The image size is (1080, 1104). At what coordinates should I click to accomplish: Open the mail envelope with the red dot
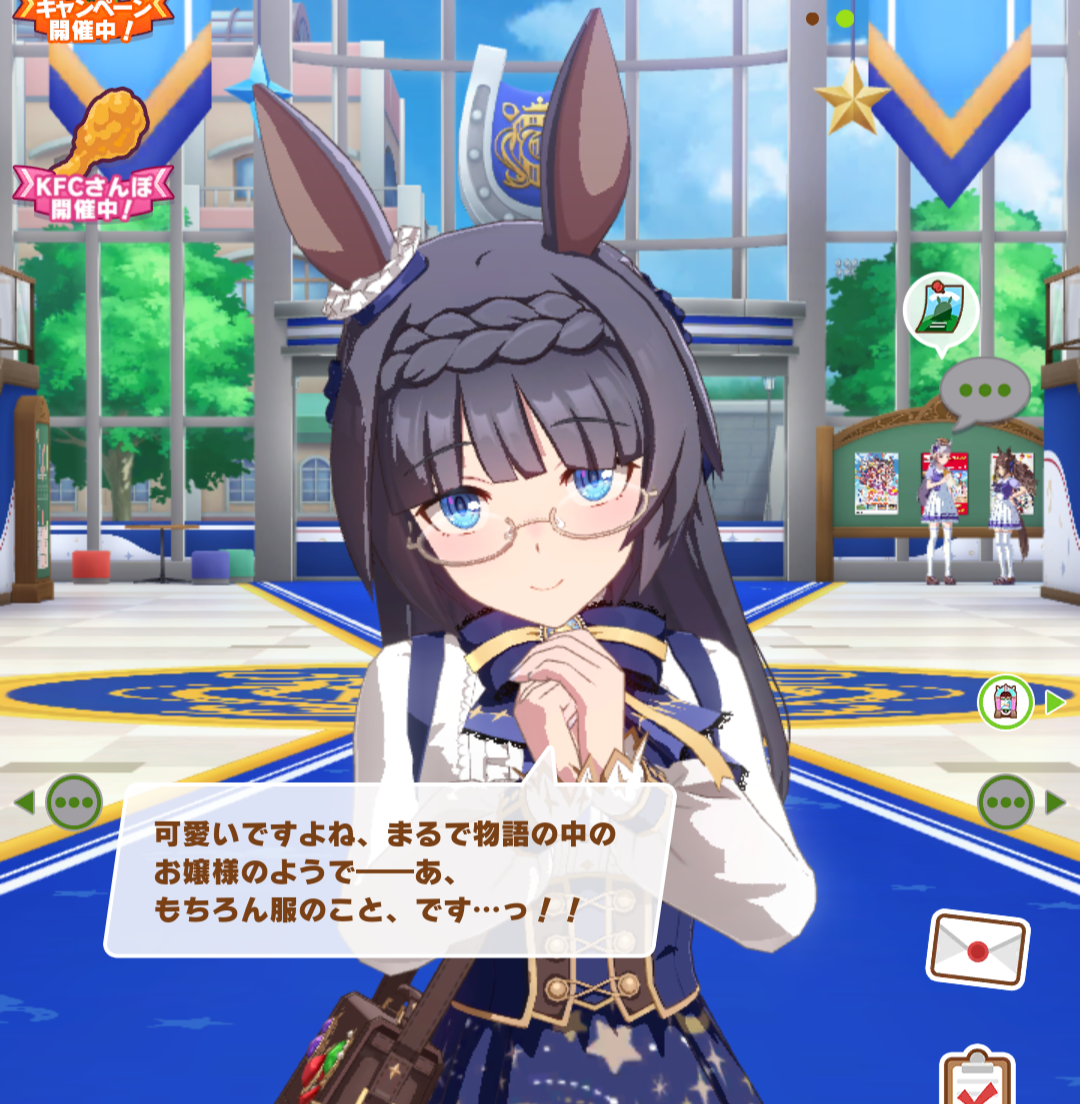click(977, 949)
